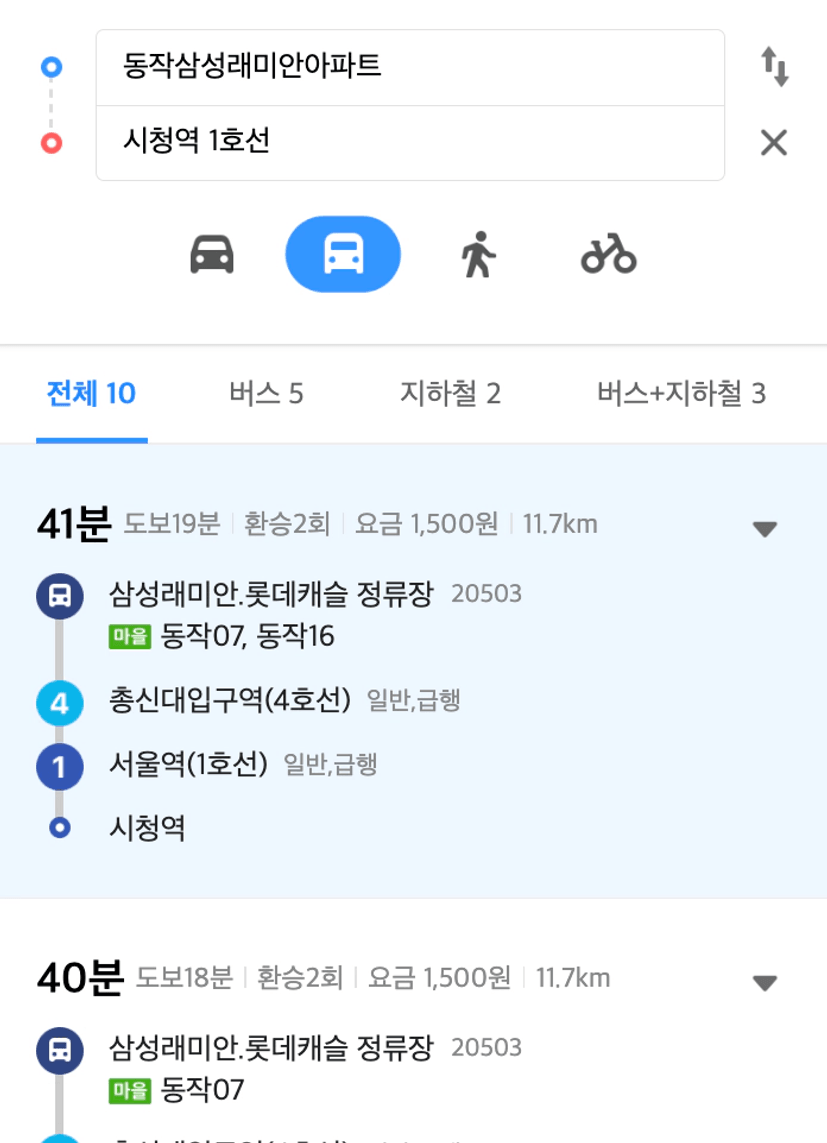Edit the starting point 동작삼성래미안아파트
The image size is (827, 1143).
(x=409, y=68)
